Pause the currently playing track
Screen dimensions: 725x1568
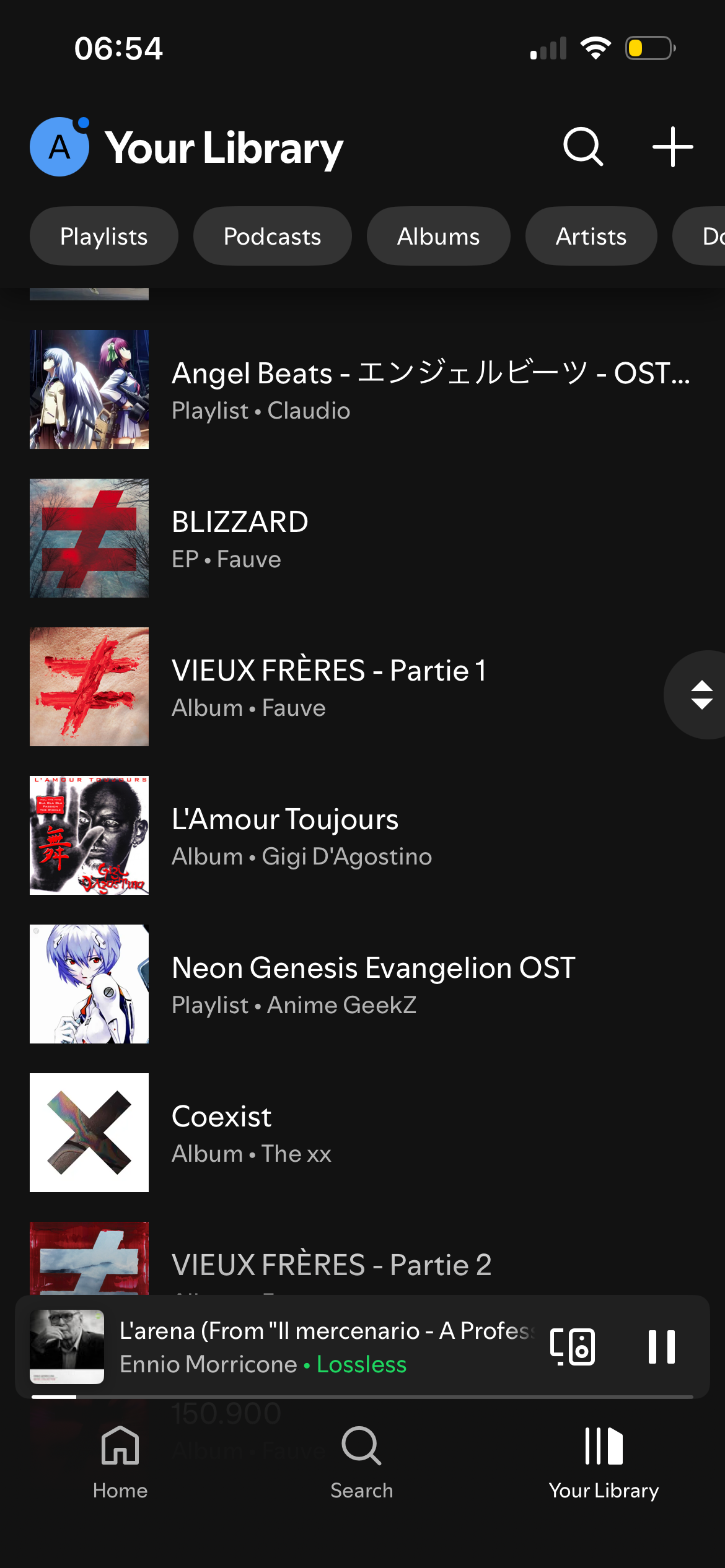coord(661,1347)
